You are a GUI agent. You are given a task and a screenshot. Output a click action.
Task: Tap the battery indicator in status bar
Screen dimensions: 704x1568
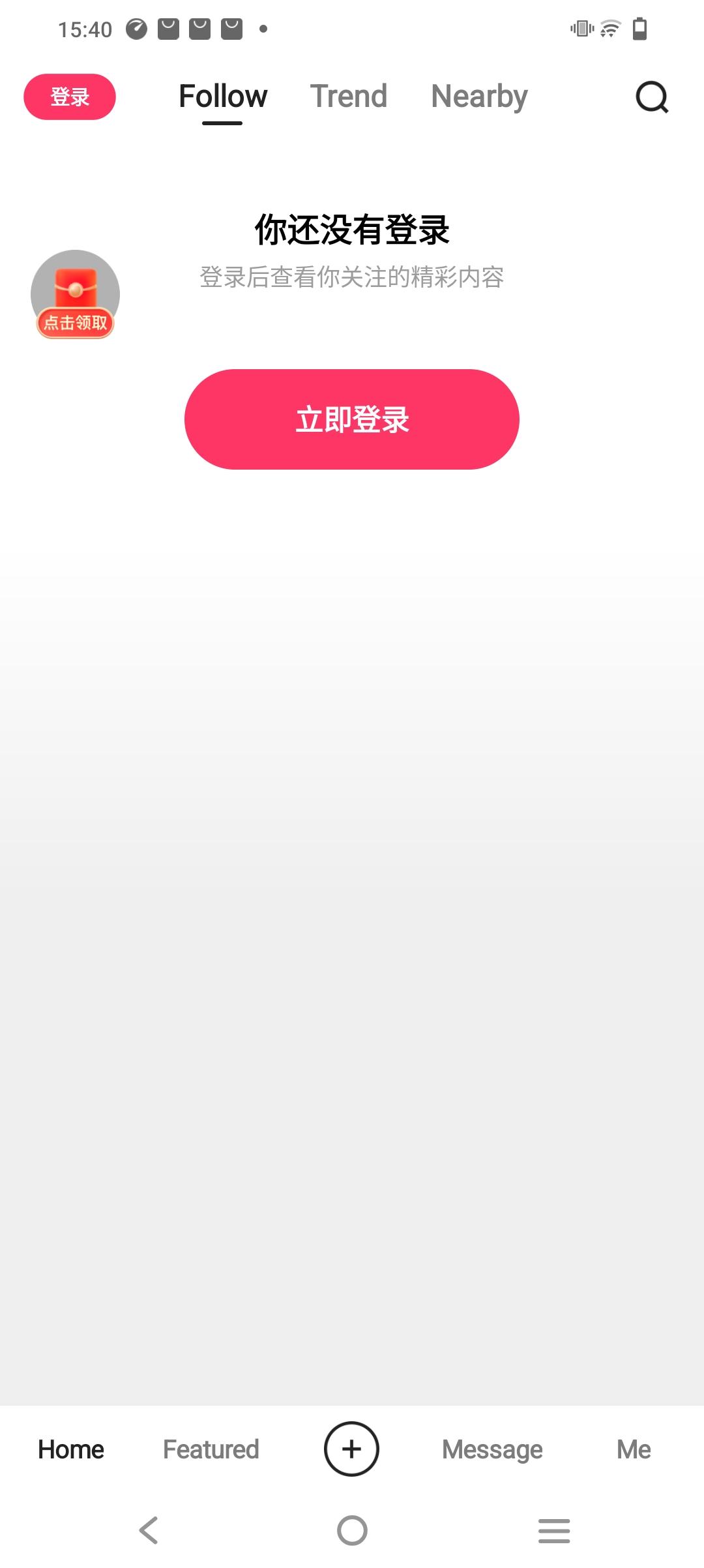point(641,27)
